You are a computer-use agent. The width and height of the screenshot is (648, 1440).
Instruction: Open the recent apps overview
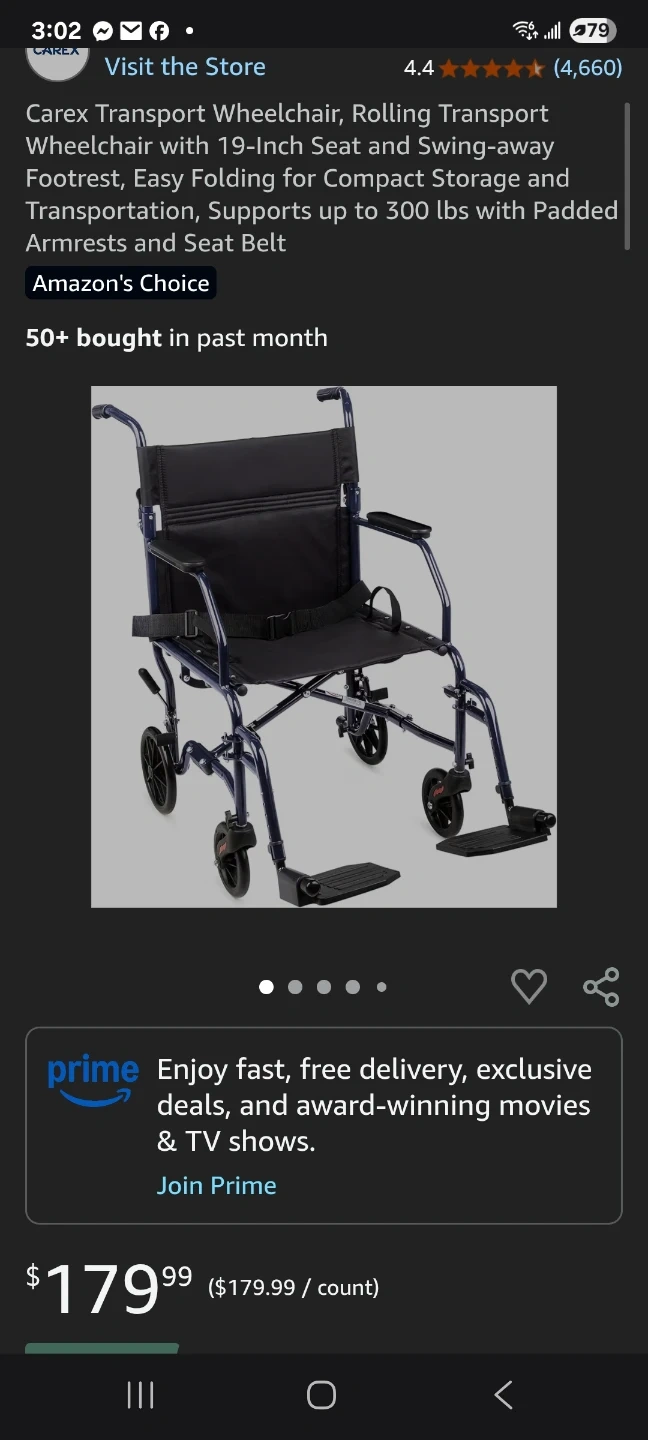(x=141, y=1395)
